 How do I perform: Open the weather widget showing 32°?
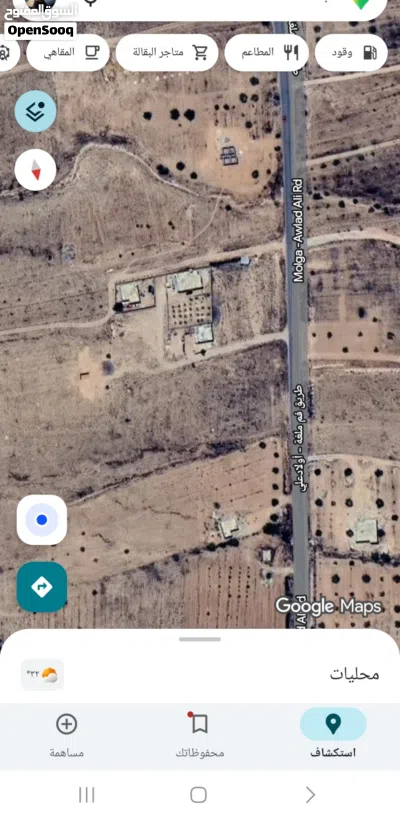pos(42,675)
